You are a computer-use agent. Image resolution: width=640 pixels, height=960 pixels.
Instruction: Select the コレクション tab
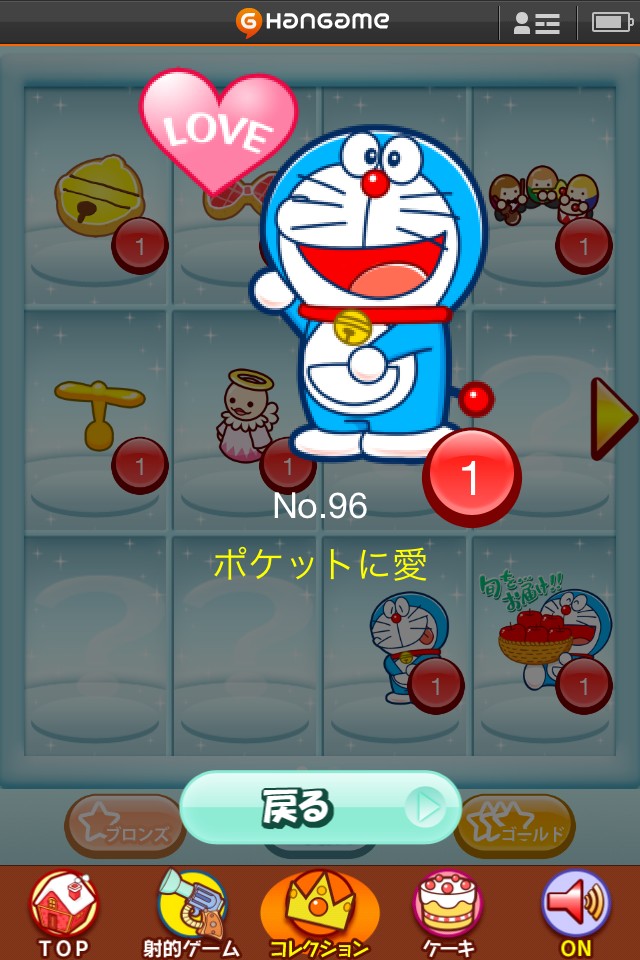tap(320, 912)
